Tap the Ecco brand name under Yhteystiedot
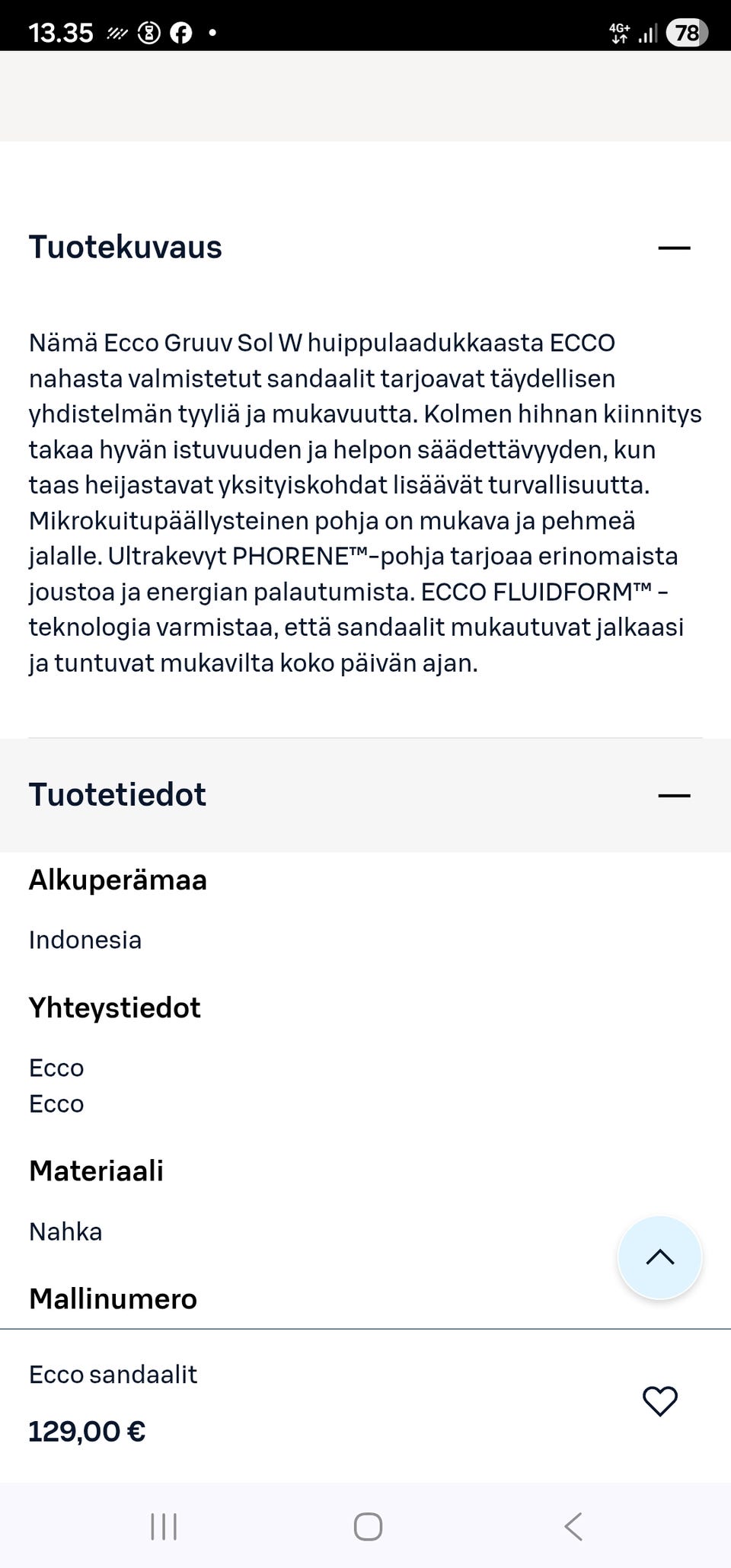 [x=56, y=1067]
